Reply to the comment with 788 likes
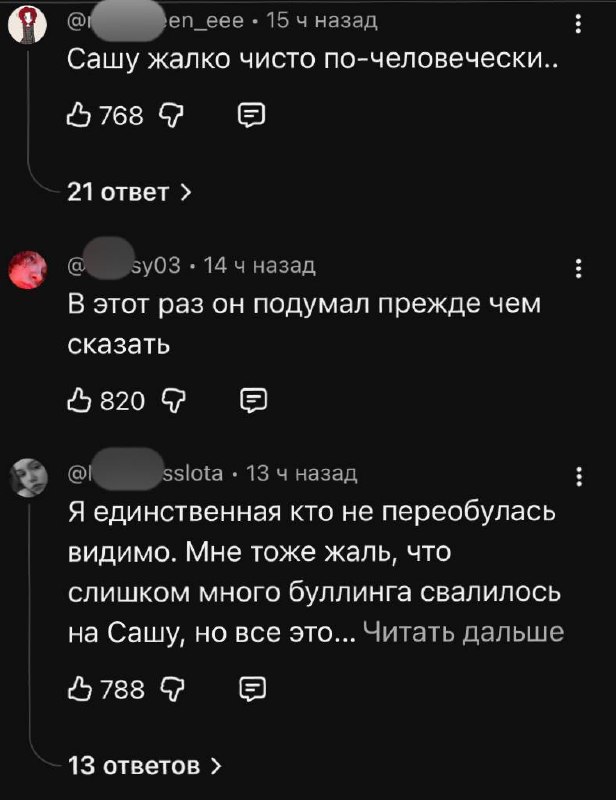Image resolution: width=616 pixels, height=800 pixels. click(251, 687)
